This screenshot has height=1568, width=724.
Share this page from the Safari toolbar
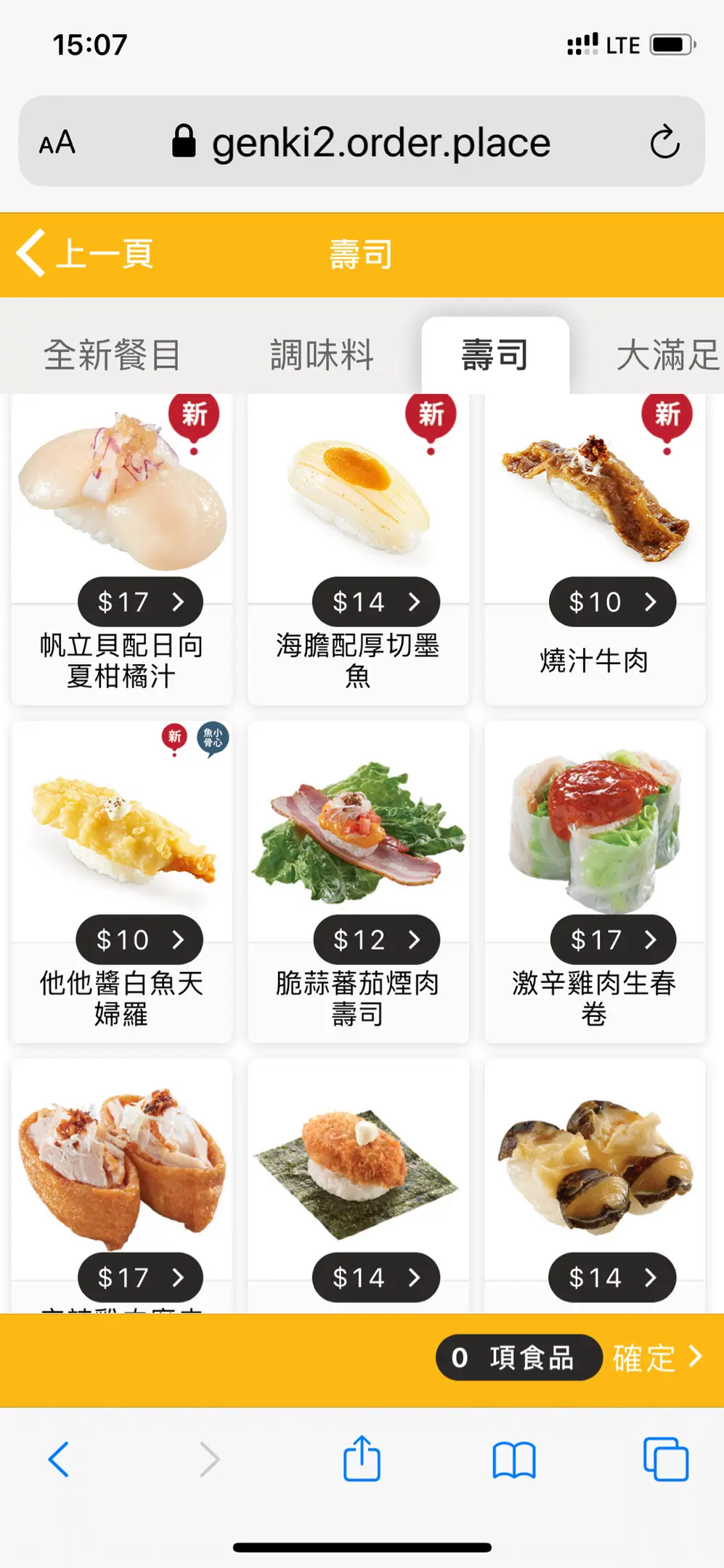coord(362,1459)
